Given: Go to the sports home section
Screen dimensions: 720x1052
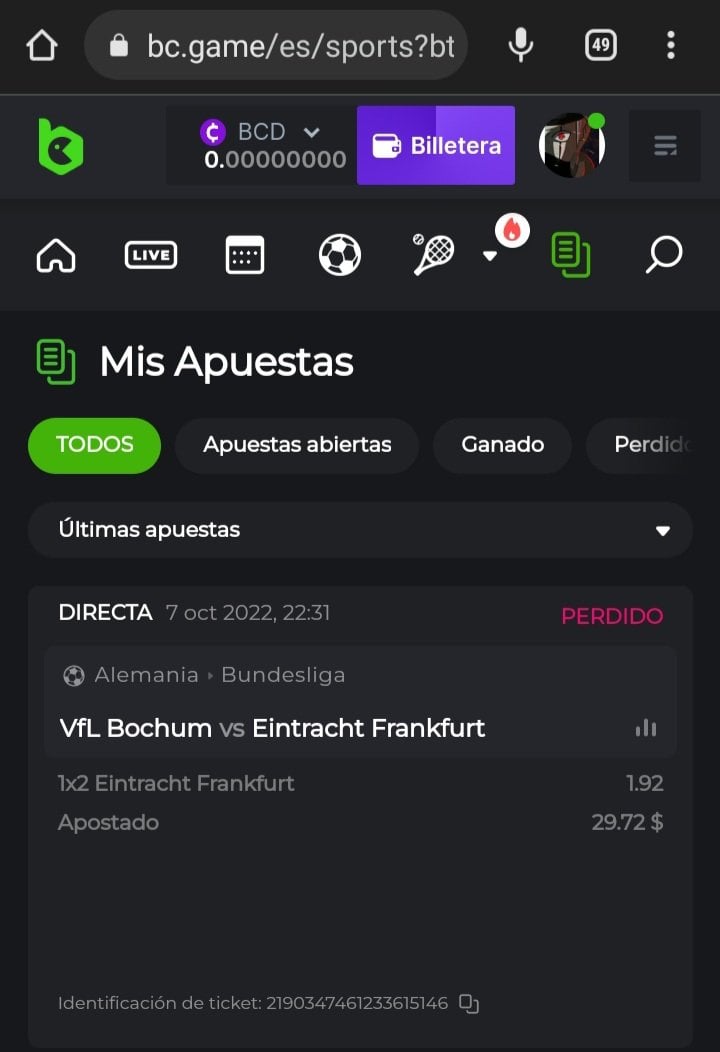Looking at the screenshot, I should [56, 255].
